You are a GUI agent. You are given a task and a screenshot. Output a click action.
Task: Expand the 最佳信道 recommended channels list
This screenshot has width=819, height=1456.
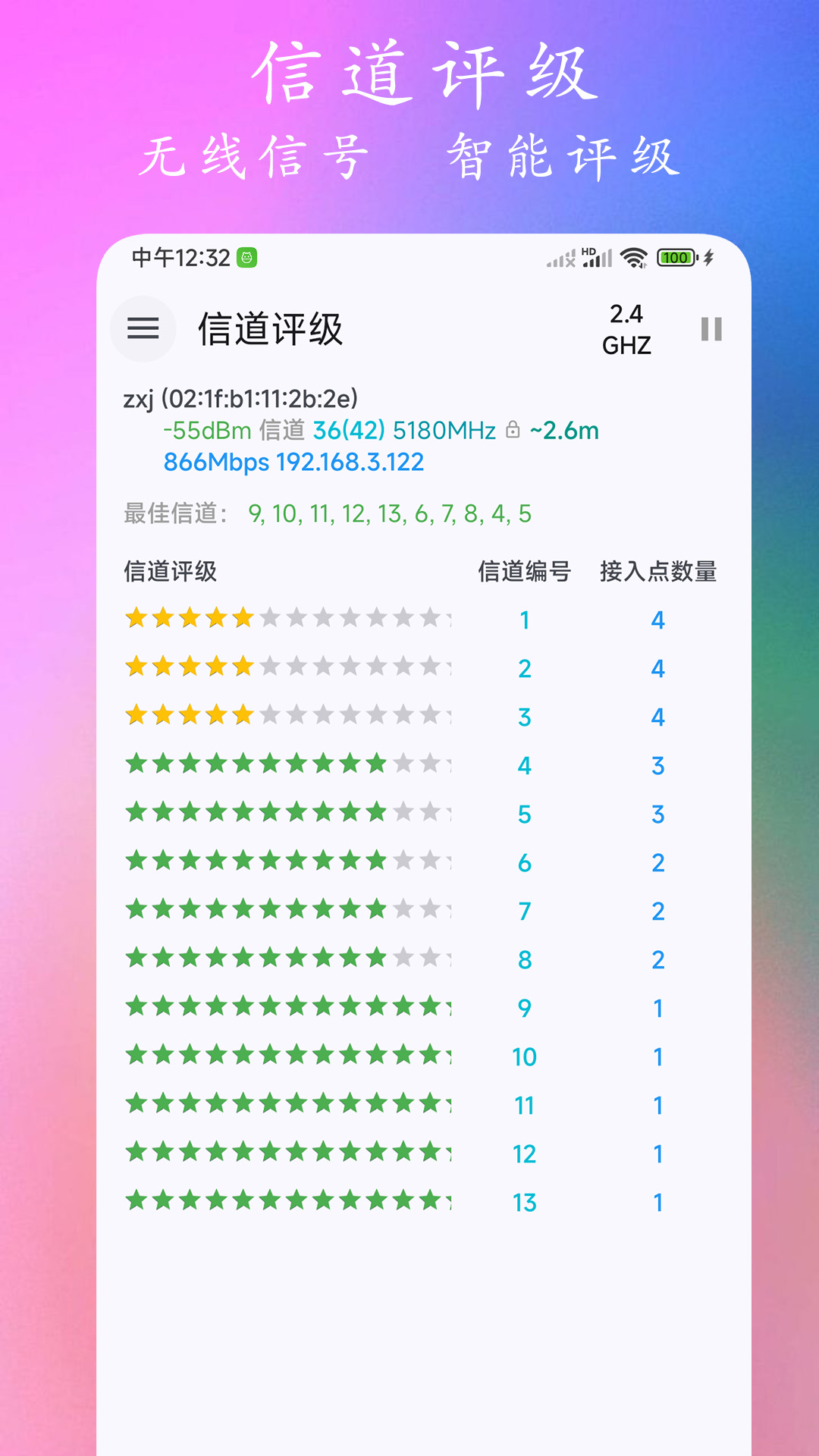pyautogui.click(x=326, y=513)
